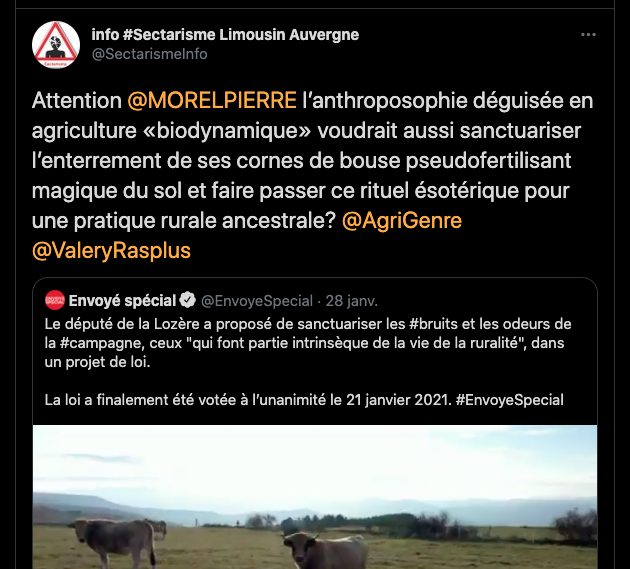Open the Sectarisme Limousin Auvergne profile avatar

pyautogui.click(x=56, y=45)
